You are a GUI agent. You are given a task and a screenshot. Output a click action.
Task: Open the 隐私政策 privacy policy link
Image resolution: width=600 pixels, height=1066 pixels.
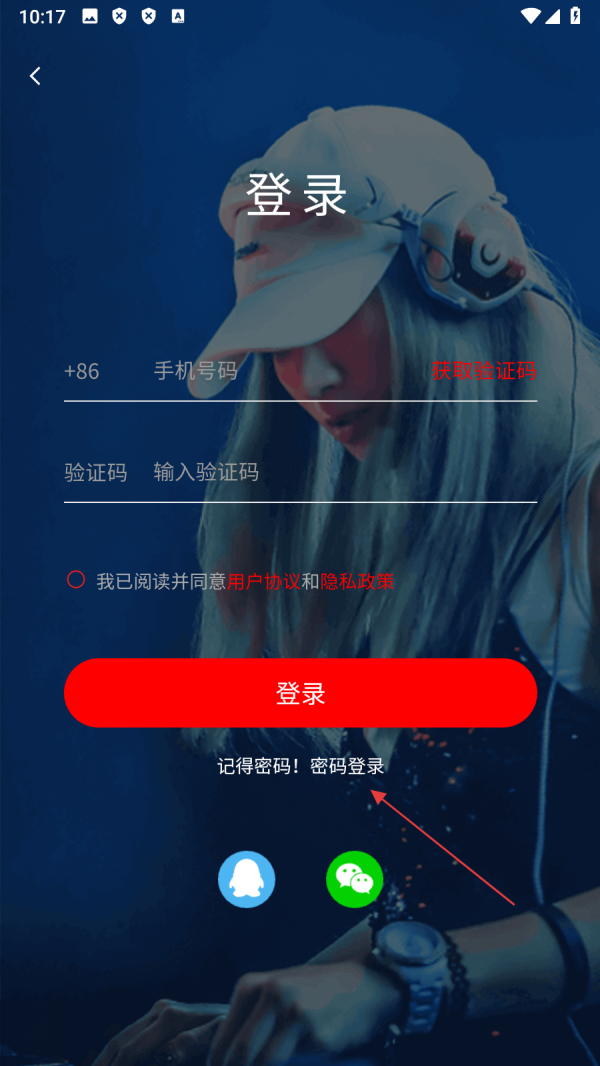358,581
